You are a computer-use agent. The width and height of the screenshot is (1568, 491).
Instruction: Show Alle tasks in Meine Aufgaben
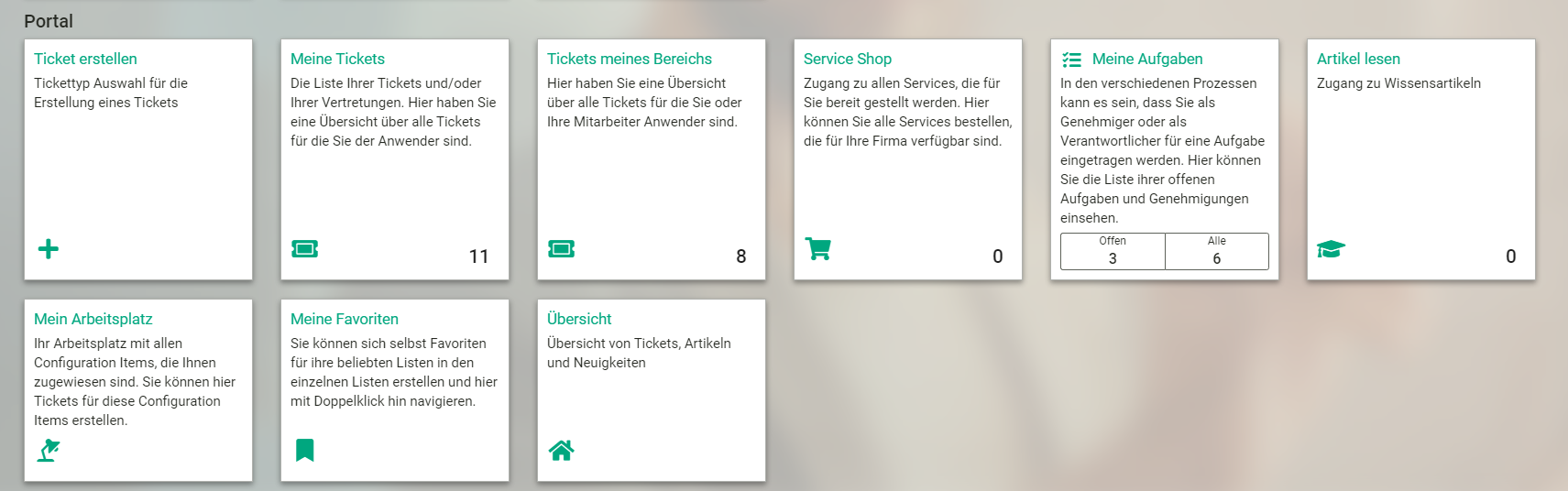tap(1216, 251)
